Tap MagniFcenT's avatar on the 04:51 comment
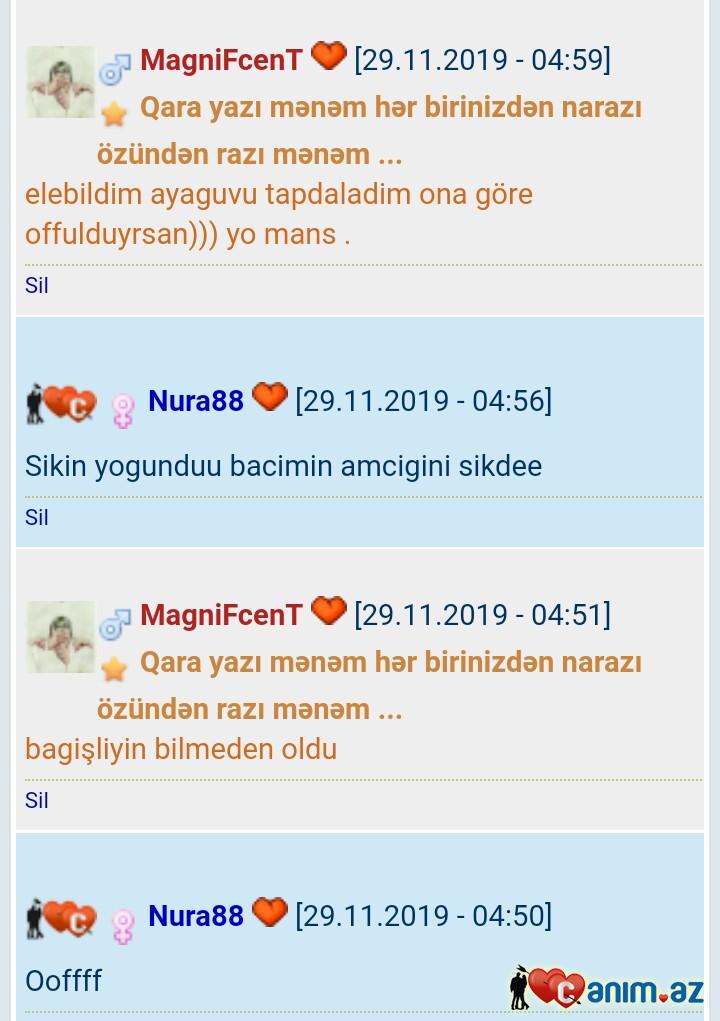720x1021 pixels. pyautogui.click(x=60, y=637)
